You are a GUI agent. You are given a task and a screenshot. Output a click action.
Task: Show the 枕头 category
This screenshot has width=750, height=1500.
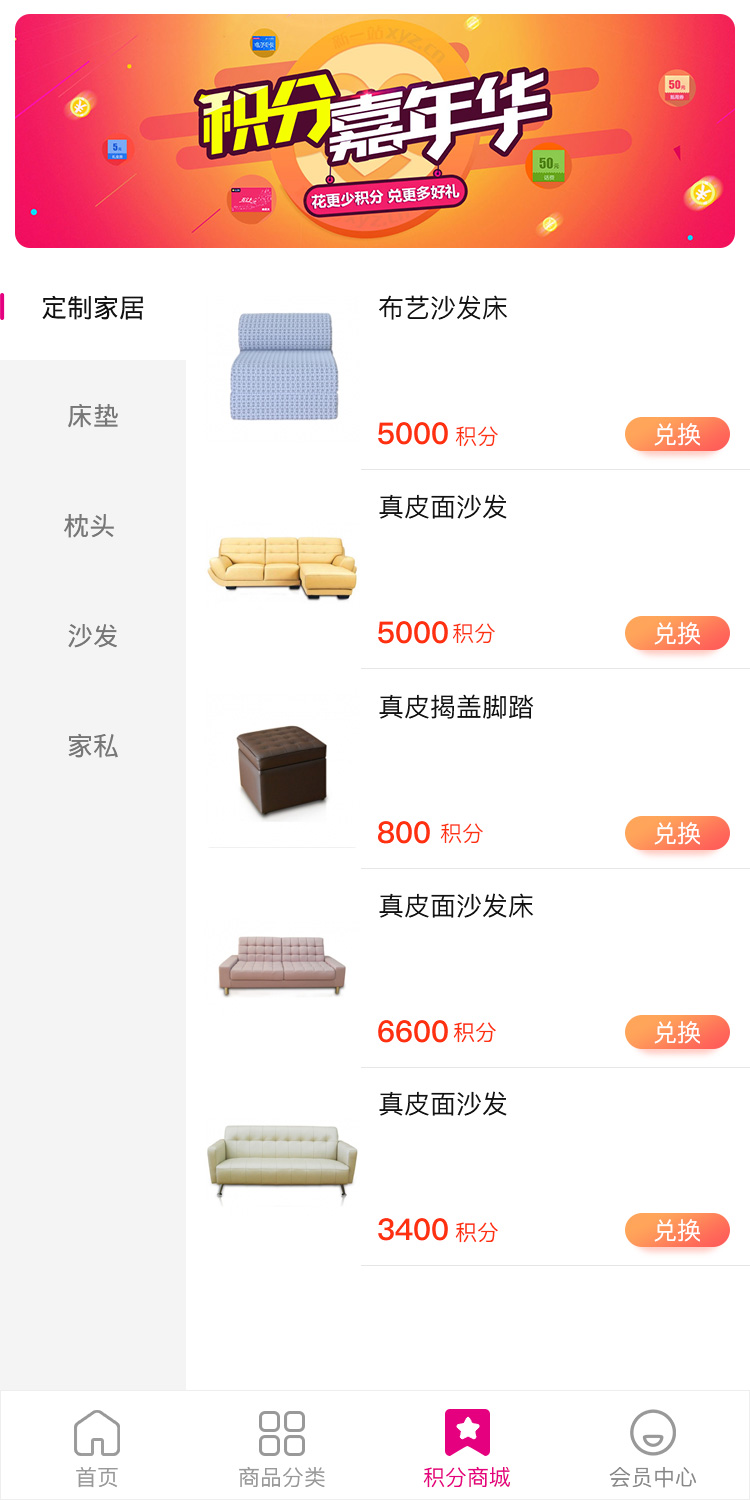(90, 526)
